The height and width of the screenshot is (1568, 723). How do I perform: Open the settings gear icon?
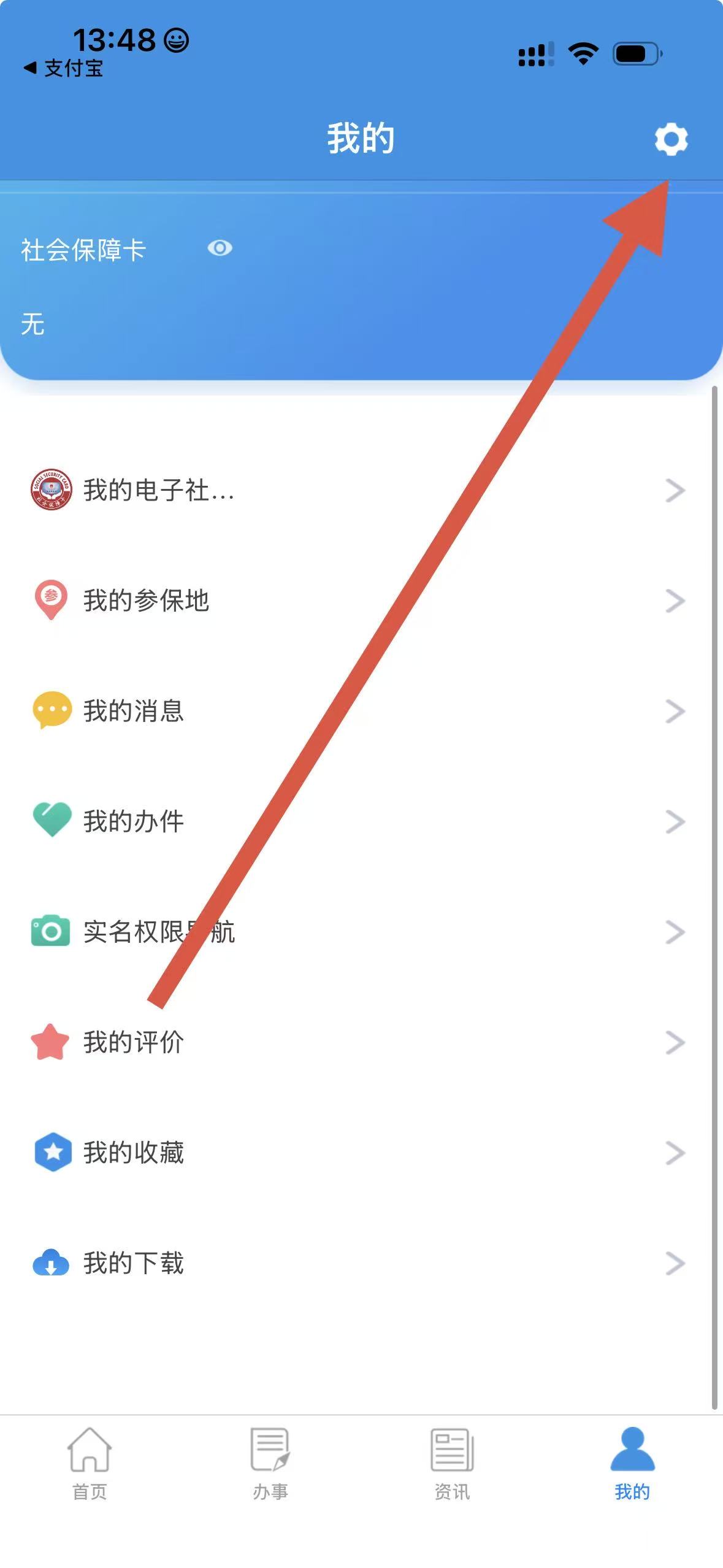[670, 139]
